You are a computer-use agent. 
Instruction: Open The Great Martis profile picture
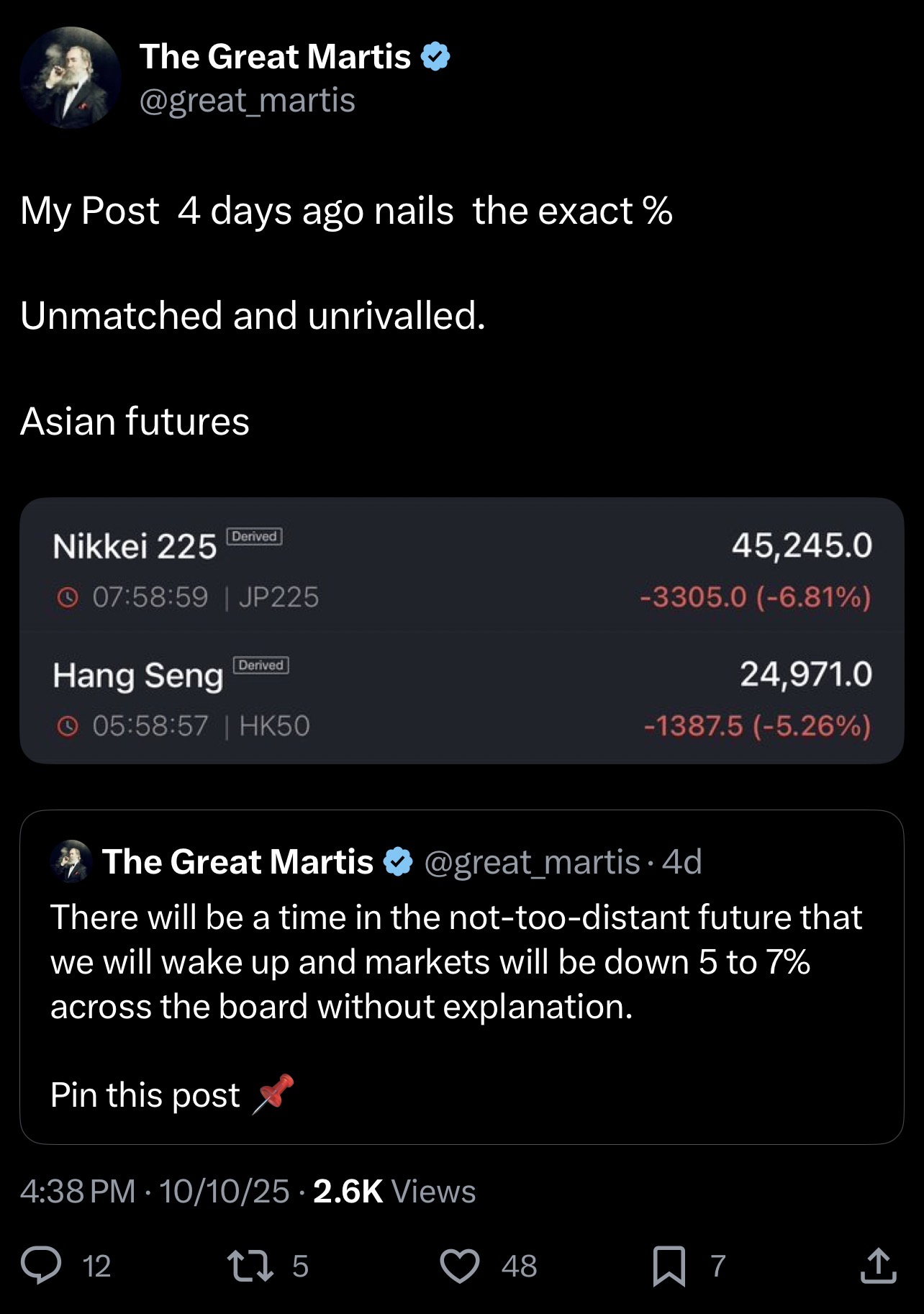coord(70,78)
